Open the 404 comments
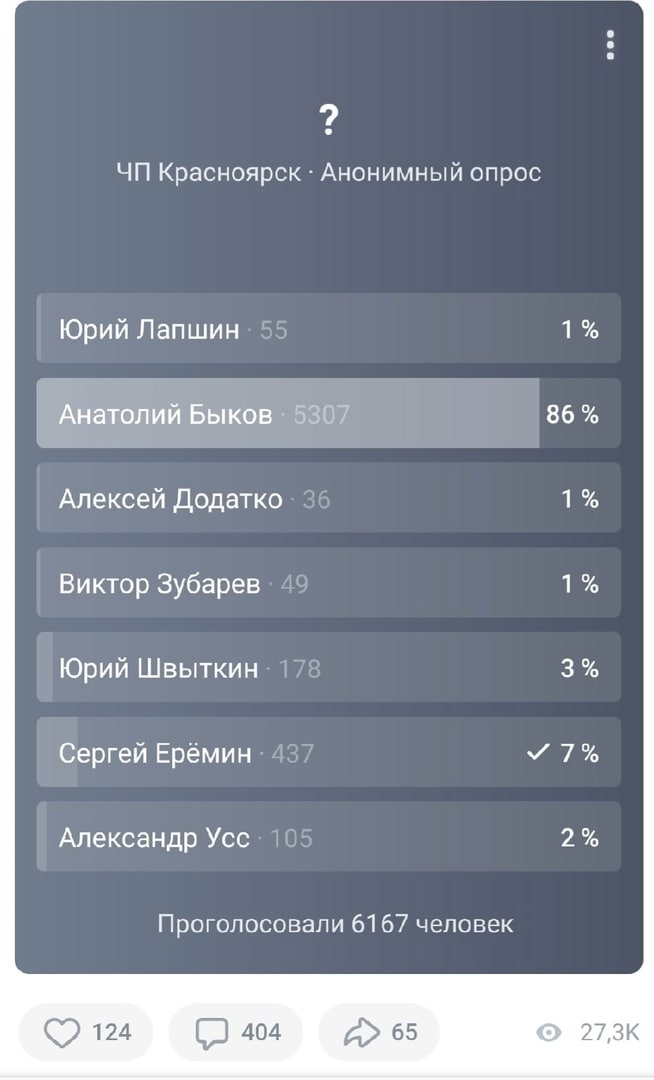The width and height of the screenshot is (654, 1080). click(236, 1032)
